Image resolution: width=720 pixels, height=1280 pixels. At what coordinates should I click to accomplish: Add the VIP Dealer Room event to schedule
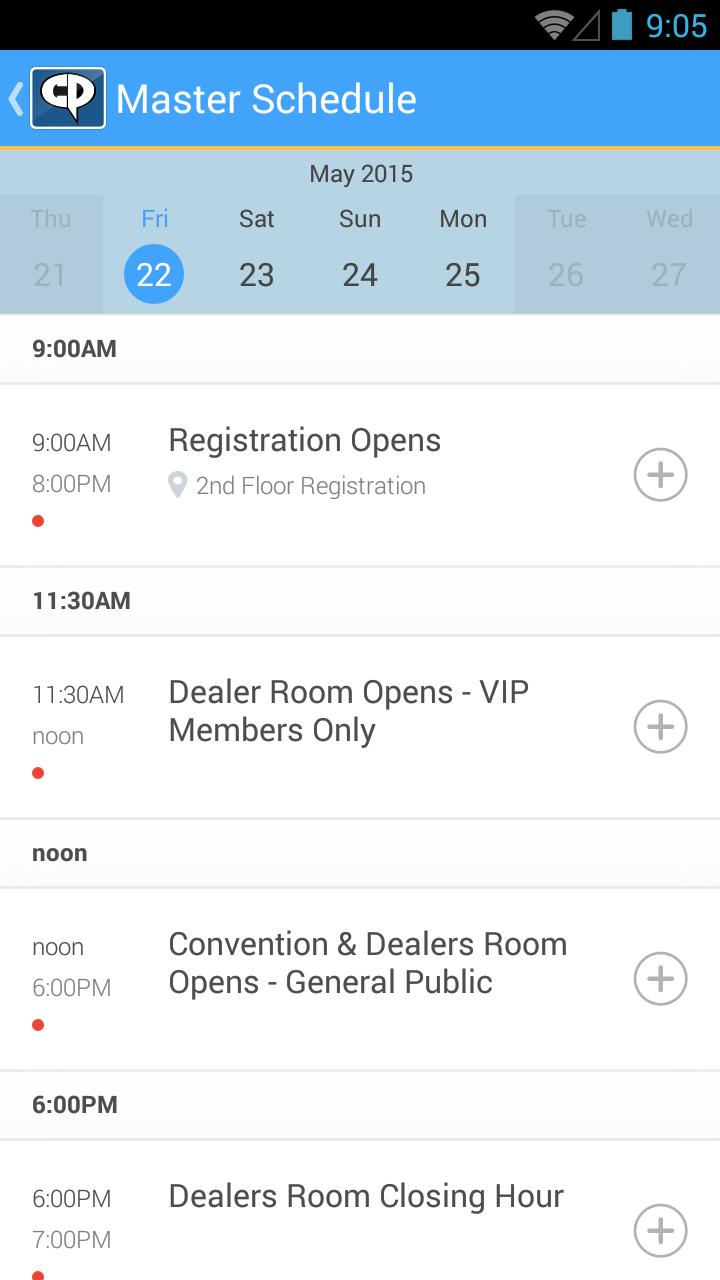(660, 727)
